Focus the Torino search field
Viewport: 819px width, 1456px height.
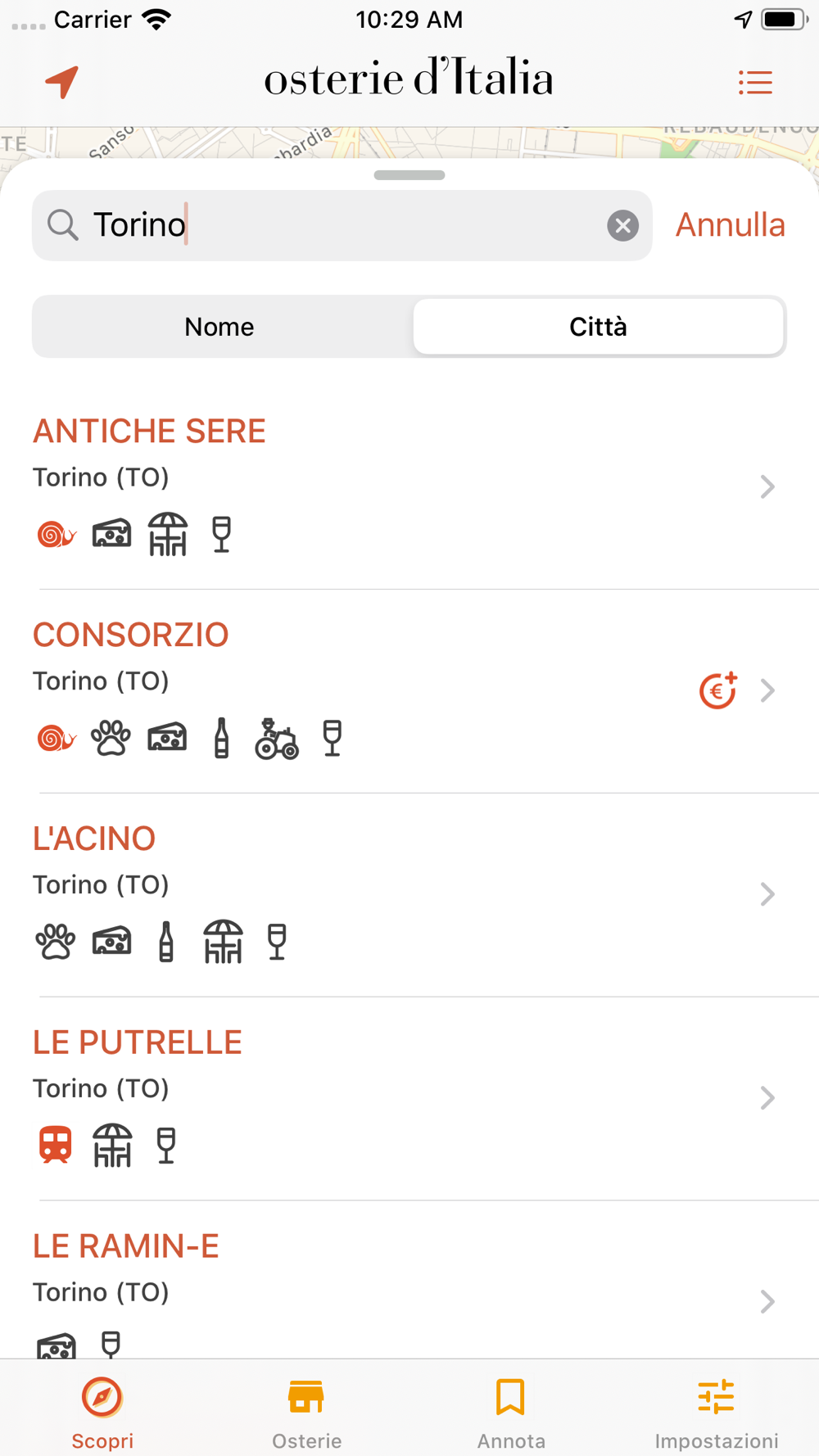coord(342,225)
